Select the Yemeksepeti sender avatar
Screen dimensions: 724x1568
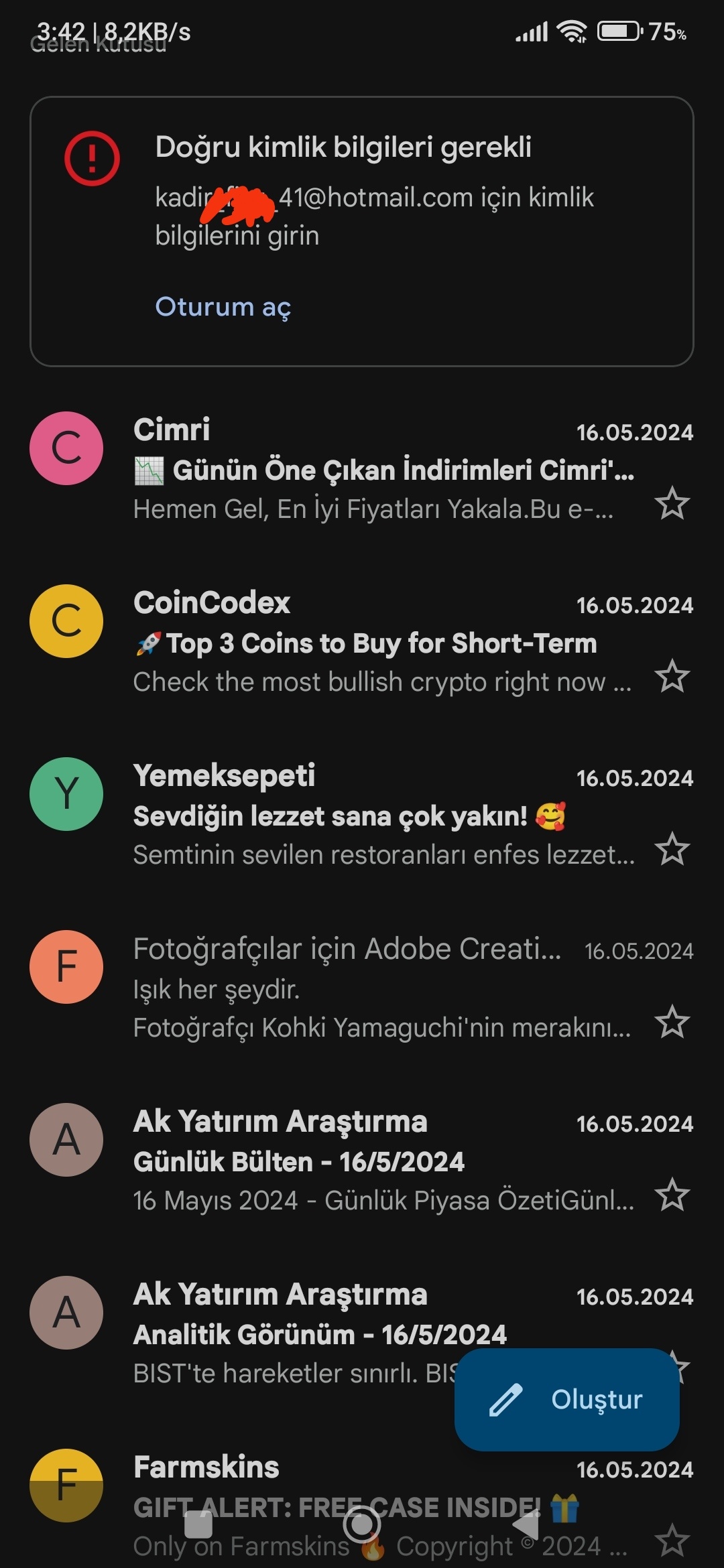(x=66, y=794)
